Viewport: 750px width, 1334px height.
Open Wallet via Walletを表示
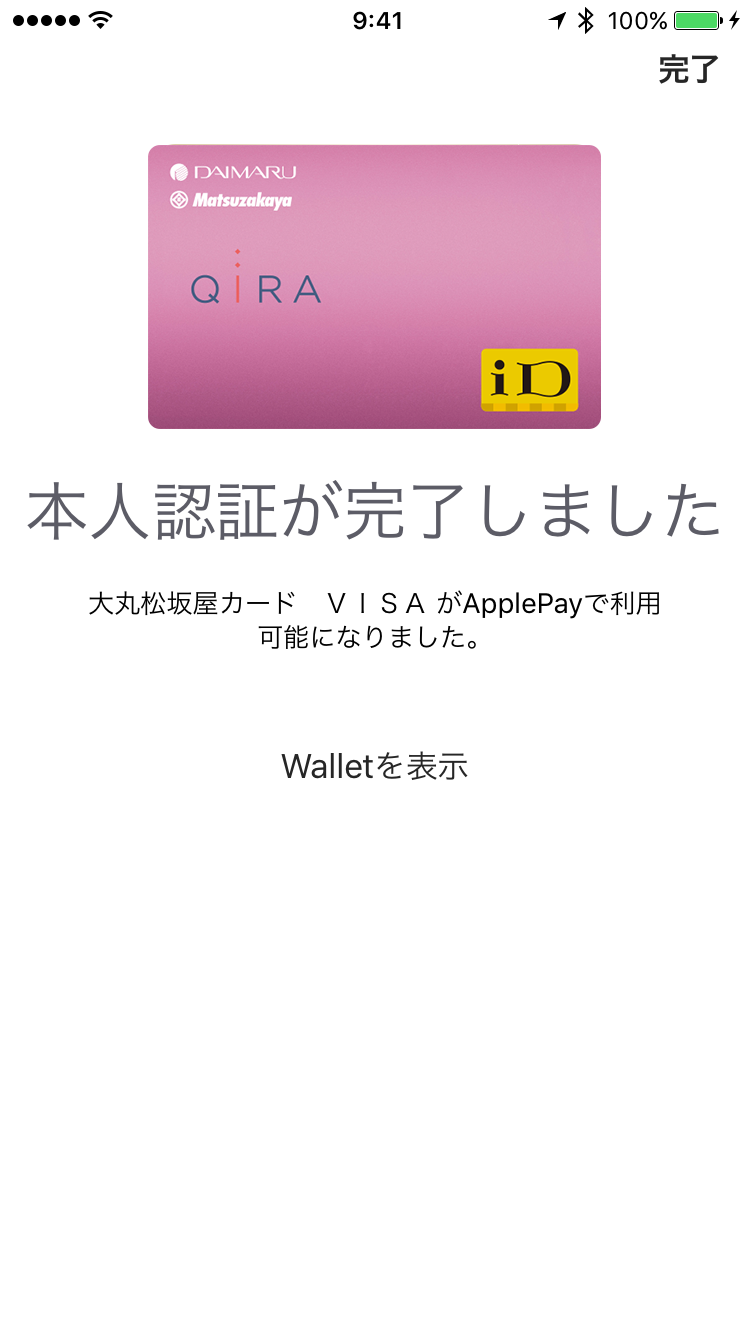(375, 766)
